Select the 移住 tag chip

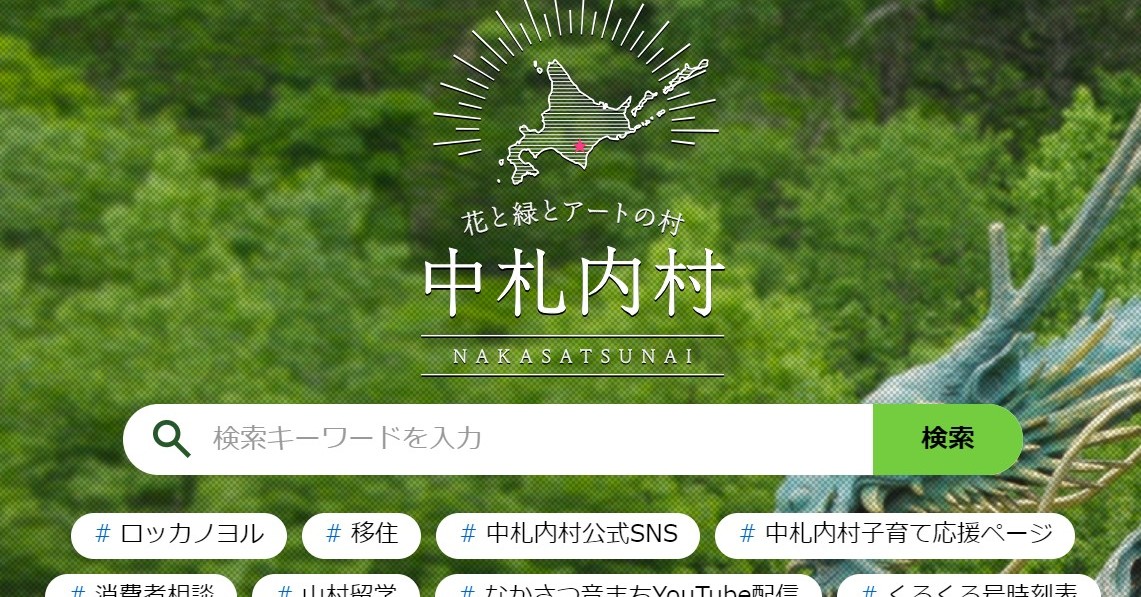pyautogui.click(x=361, y=535)
